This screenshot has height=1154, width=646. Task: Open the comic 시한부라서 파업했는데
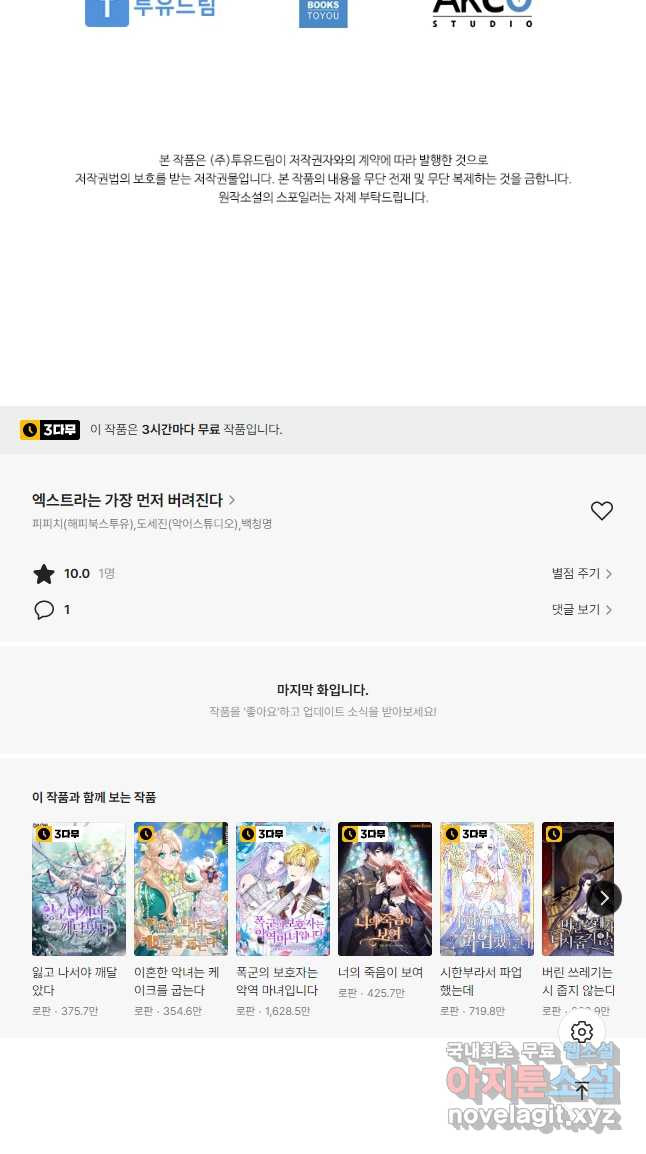pyautogui.click(x=487, y=889)
